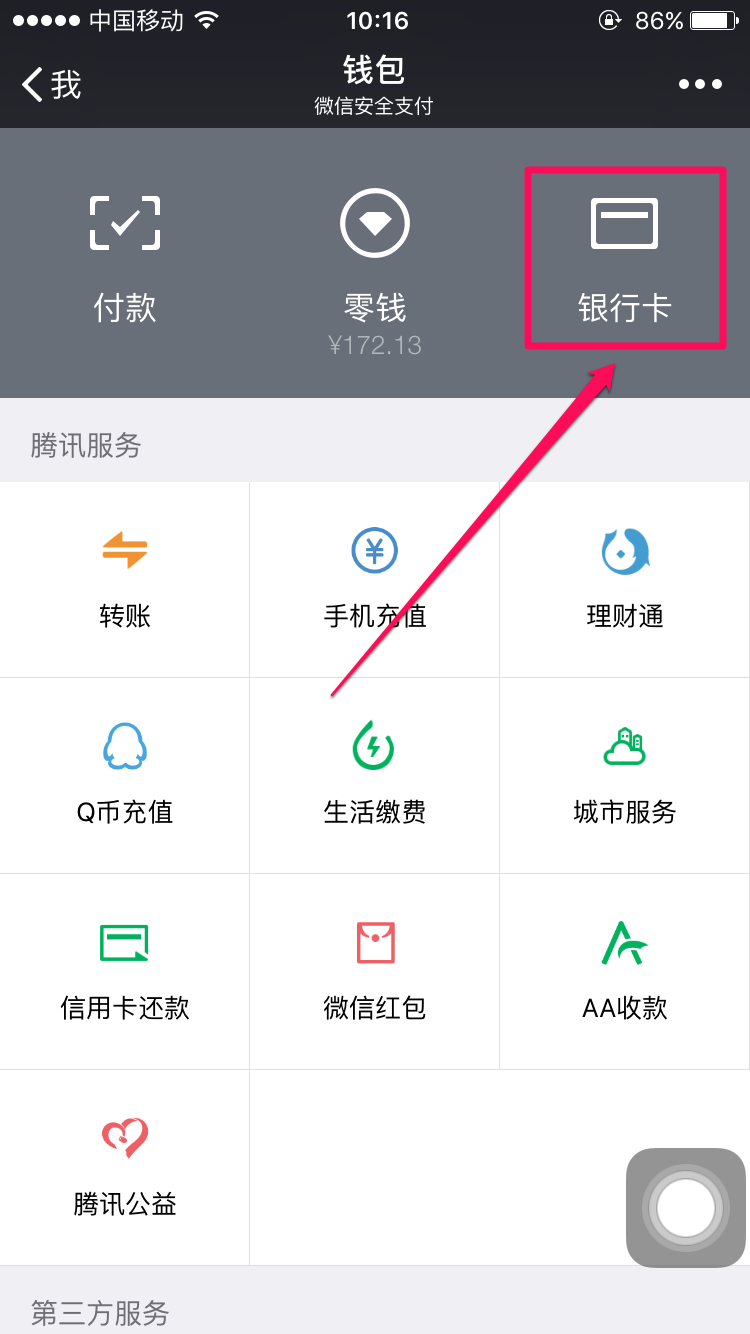Open 腾讯公益 charity
Image resolution: width=750 pixels, height=1334 pixels.
(125, 1168)
